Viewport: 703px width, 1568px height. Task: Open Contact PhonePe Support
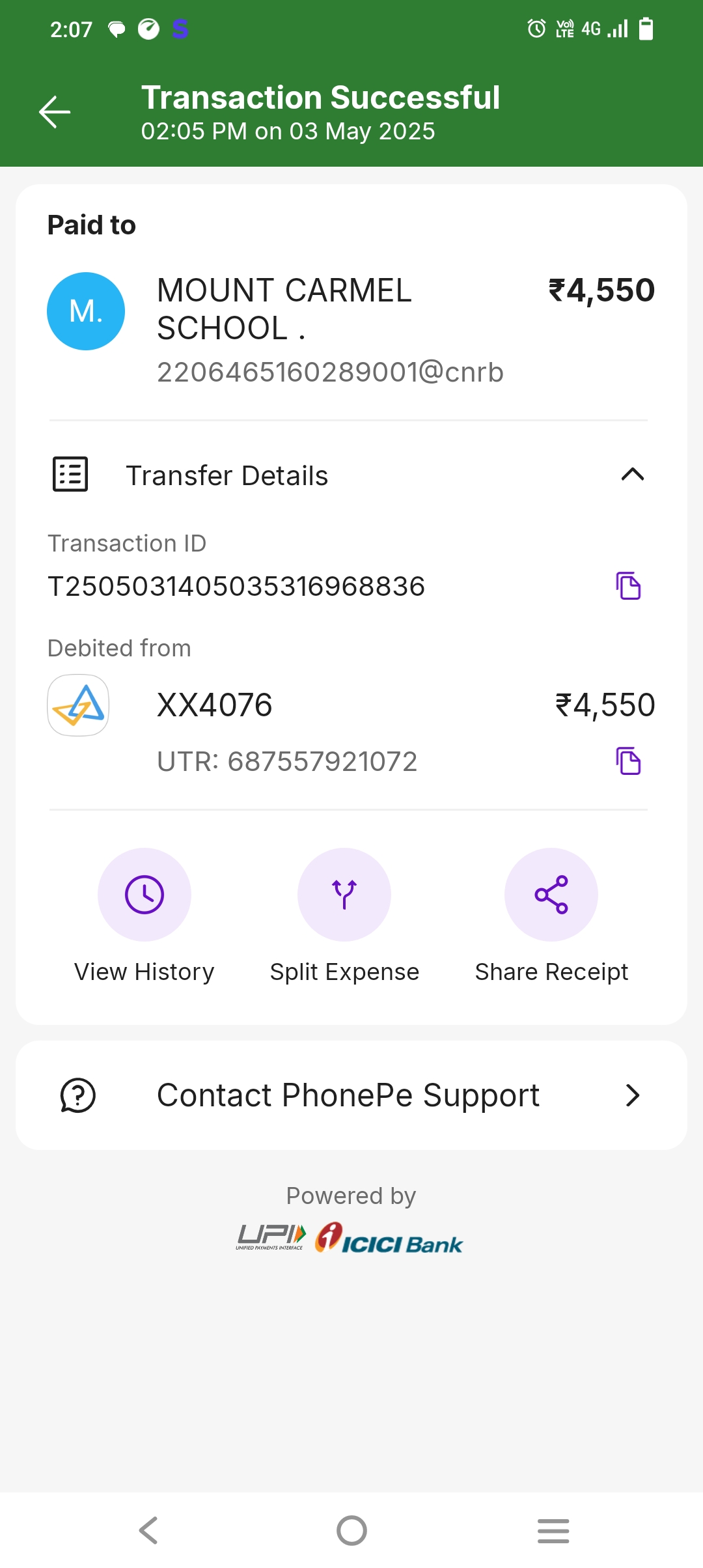351,1095
